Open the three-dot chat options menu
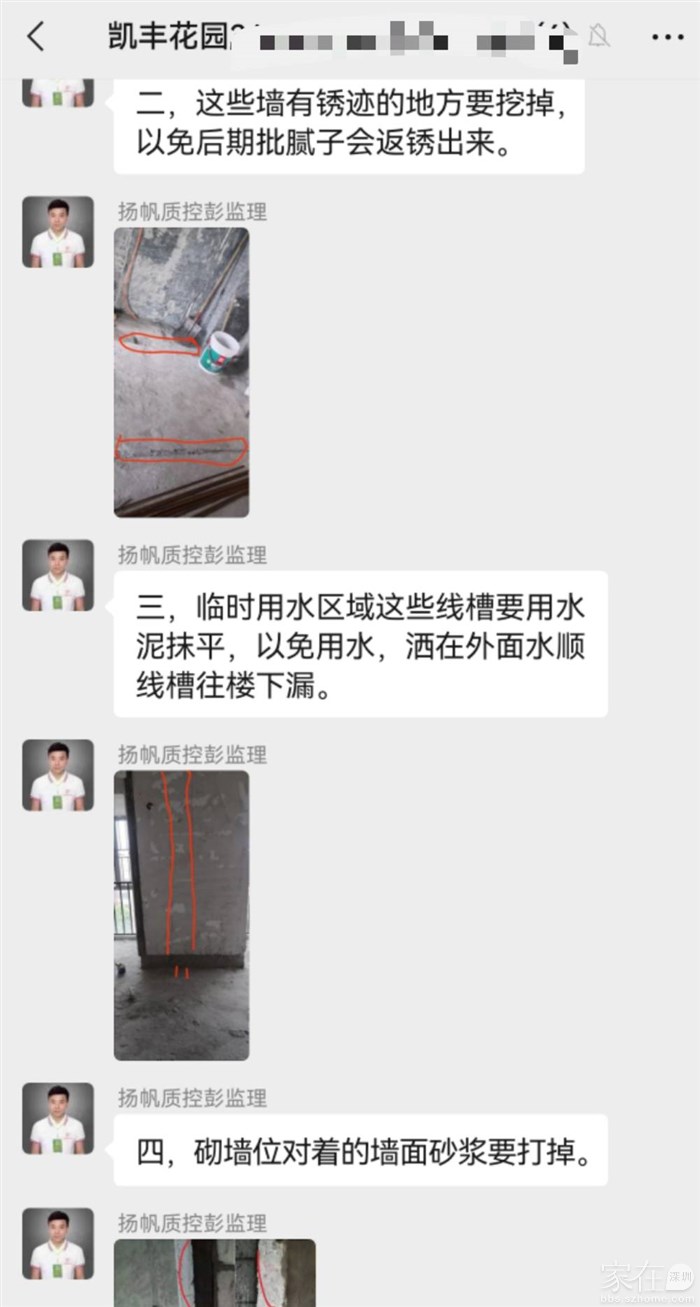 [667, 38]
